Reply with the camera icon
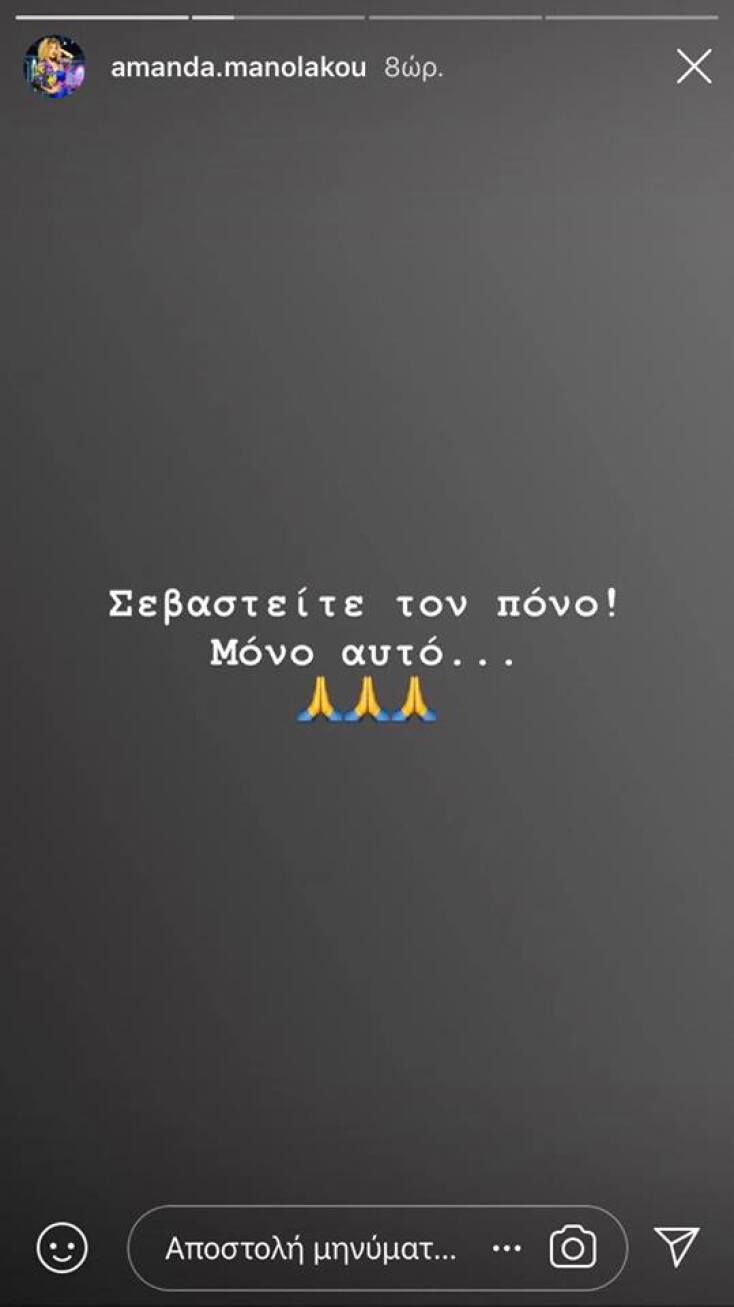Screen dimensions: 734x1307 click(x=572, y=1248)
